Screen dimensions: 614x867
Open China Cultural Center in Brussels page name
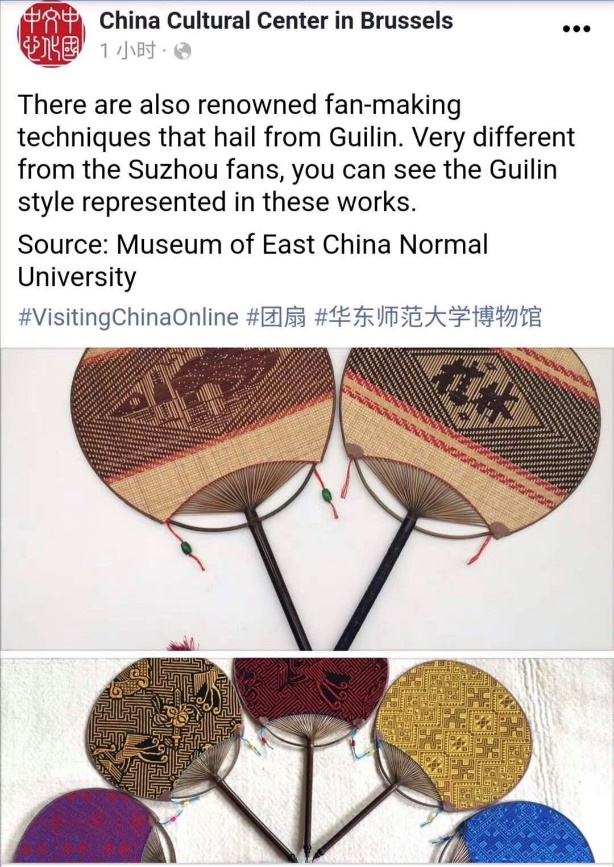(276, 20)
